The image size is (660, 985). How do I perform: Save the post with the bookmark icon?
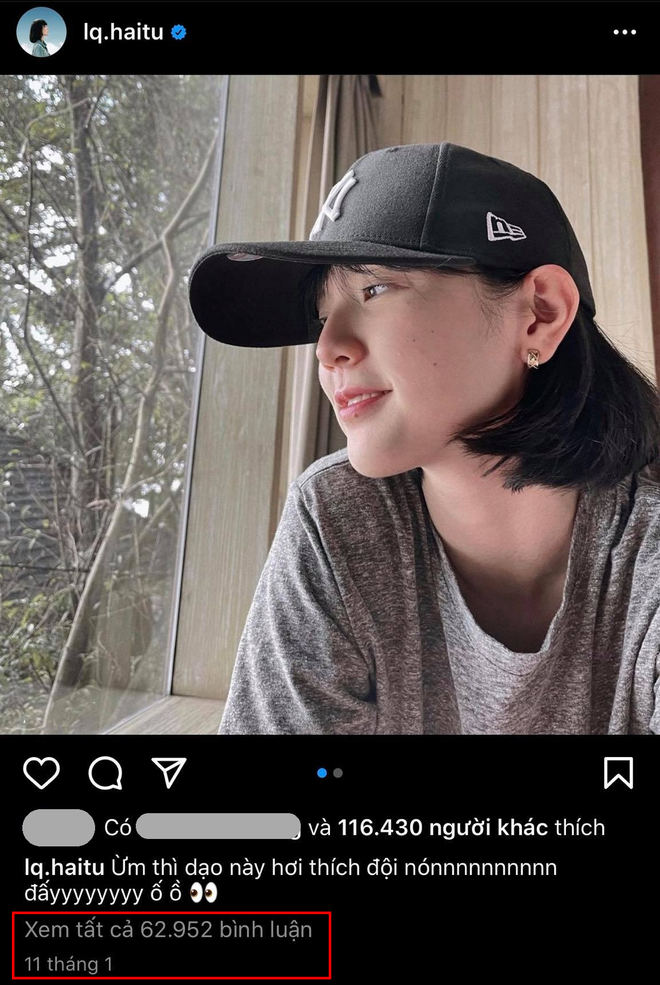[618, 773]
